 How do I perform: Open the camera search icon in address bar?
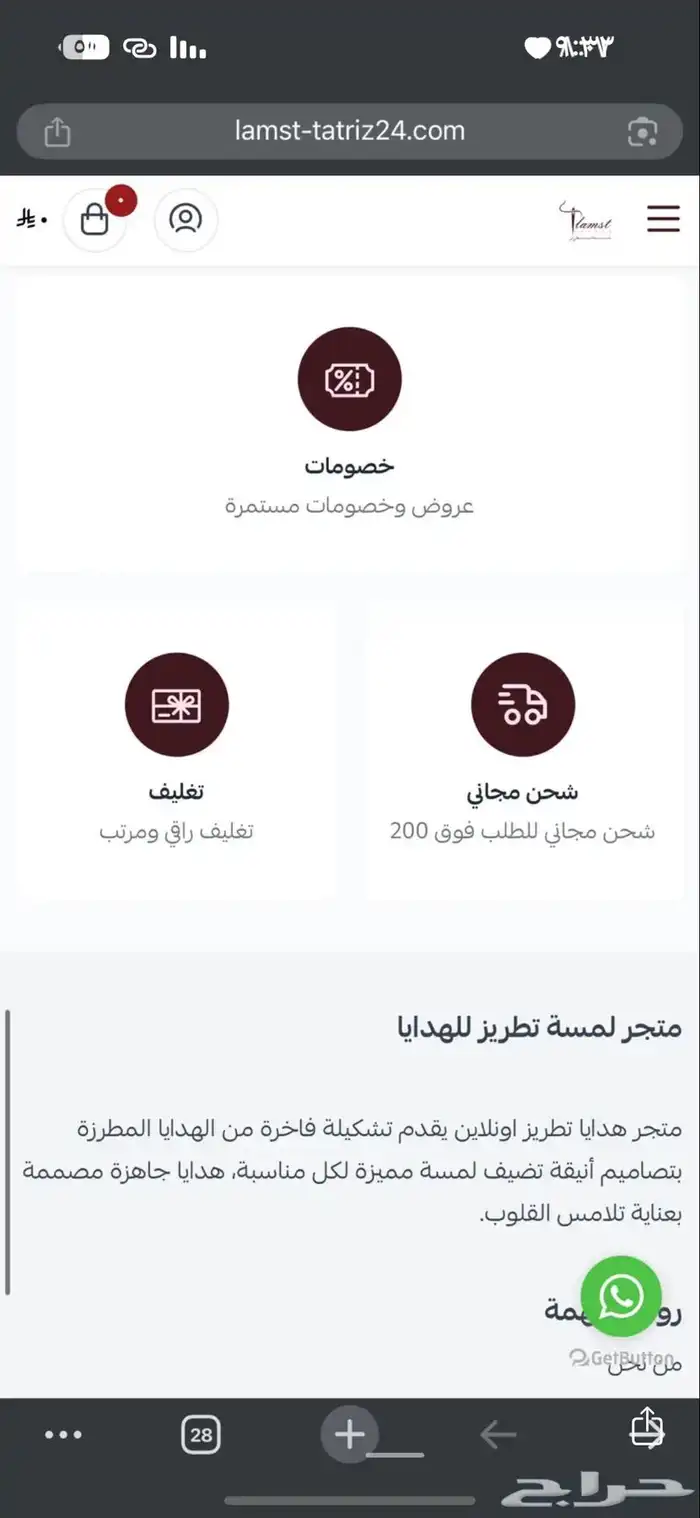click(642, 132)
